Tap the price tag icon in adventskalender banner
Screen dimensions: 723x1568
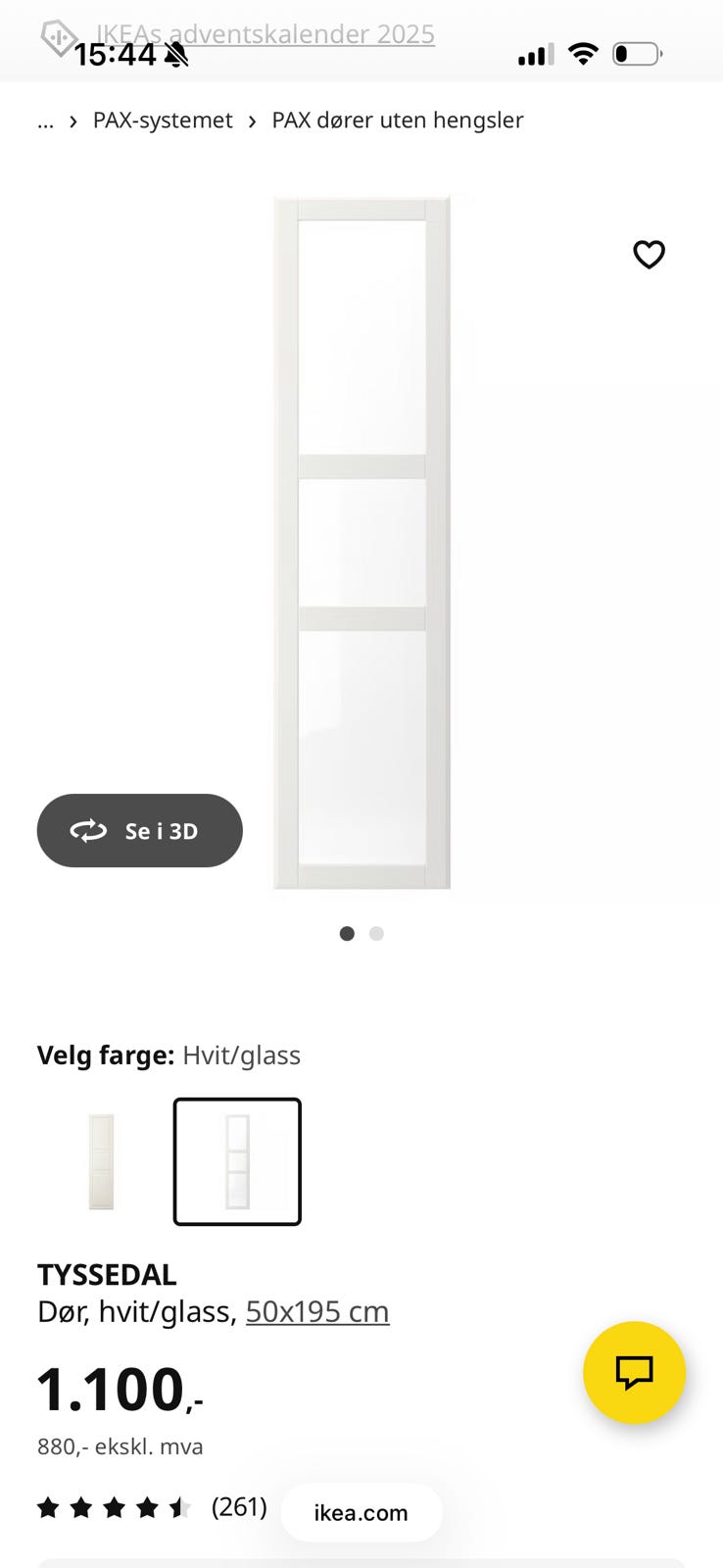(61, 37)
